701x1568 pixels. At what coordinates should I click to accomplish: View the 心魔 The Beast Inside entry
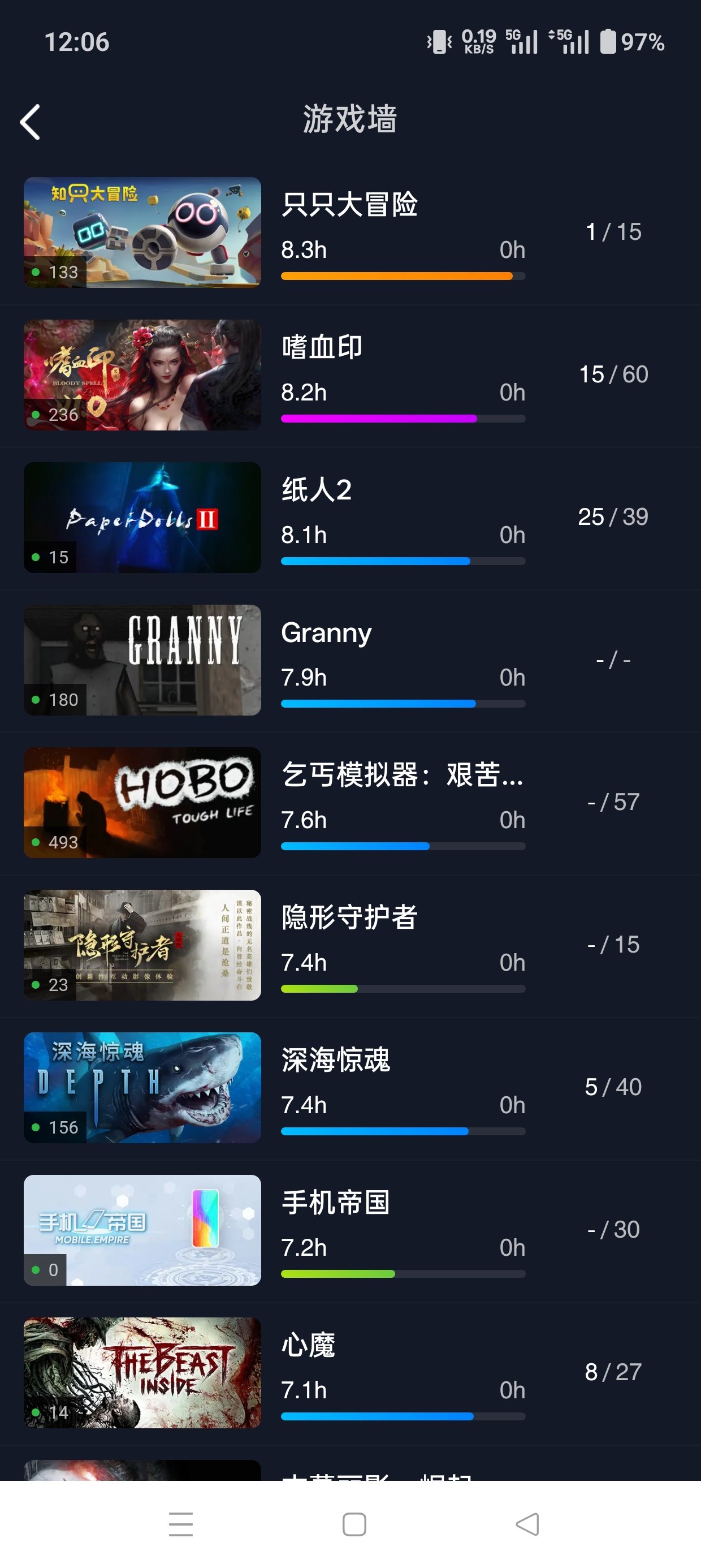click(x=350, y=1373)
